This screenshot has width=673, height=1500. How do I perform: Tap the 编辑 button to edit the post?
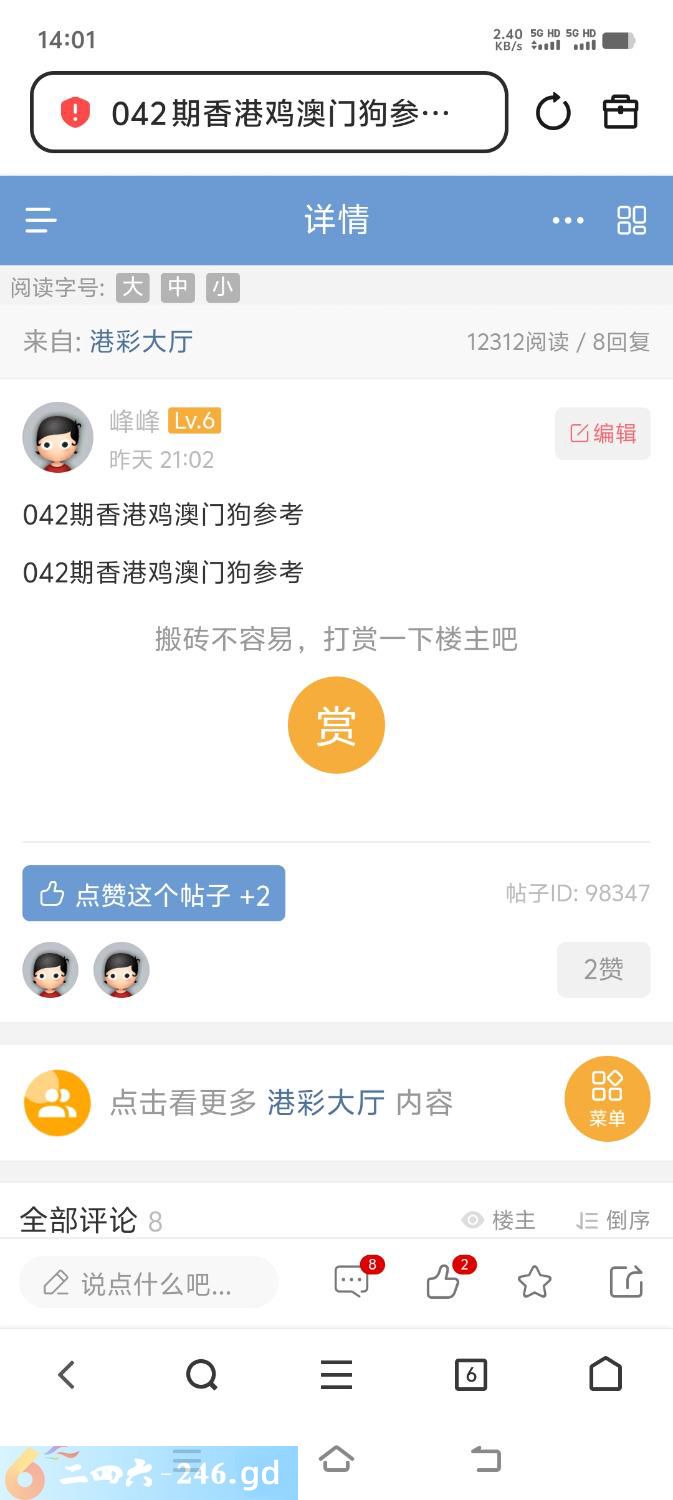(602, 433)
